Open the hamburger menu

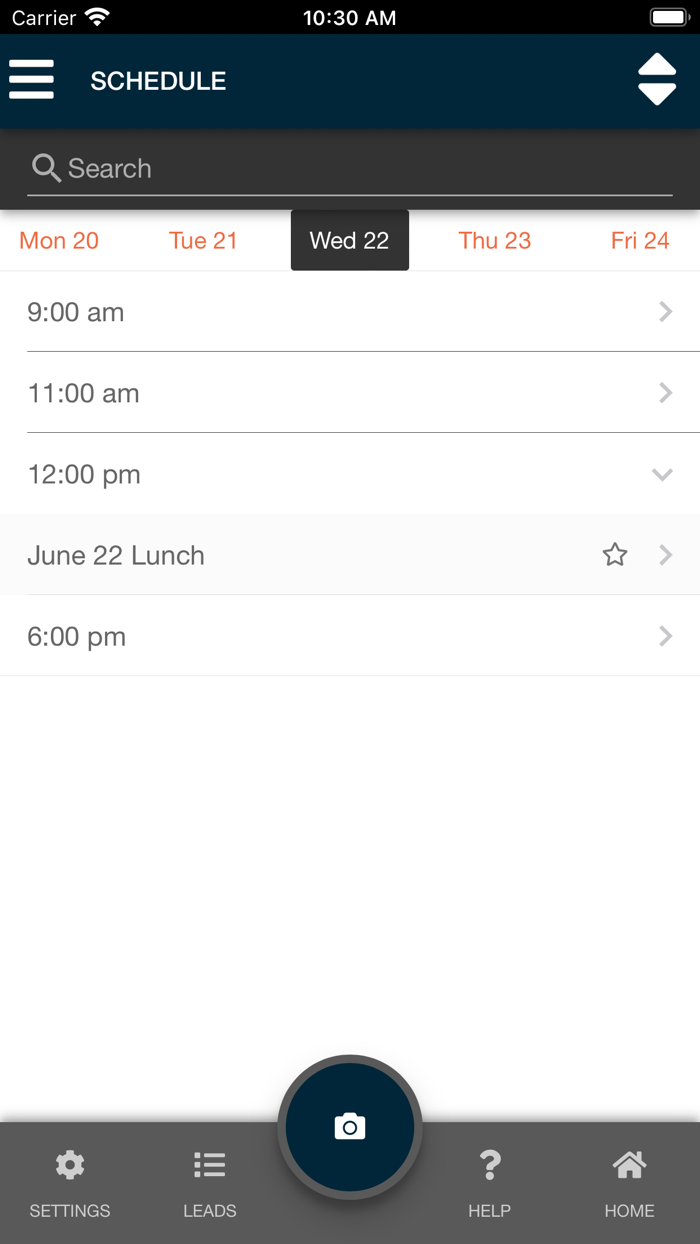pos(31,80)
